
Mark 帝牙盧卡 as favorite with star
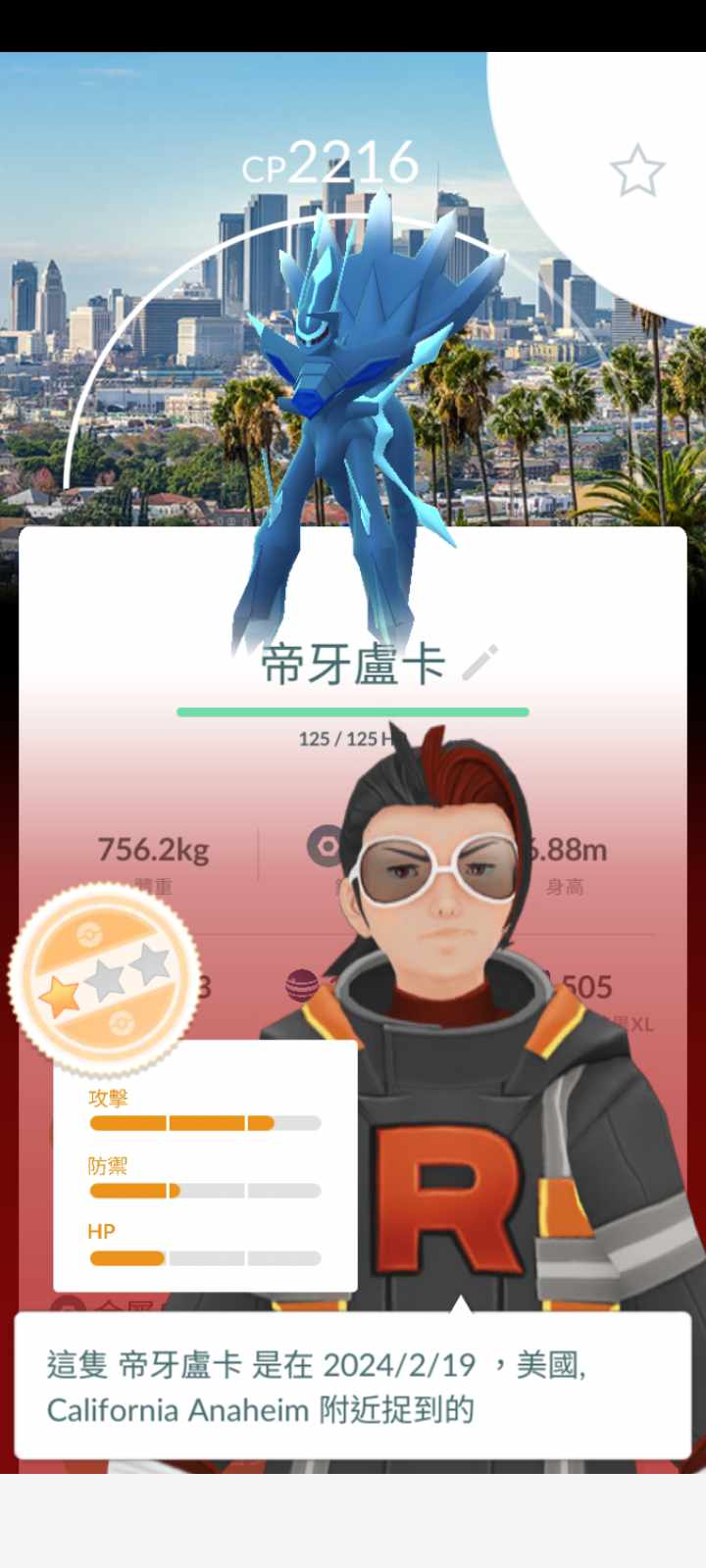coord(637,171)
